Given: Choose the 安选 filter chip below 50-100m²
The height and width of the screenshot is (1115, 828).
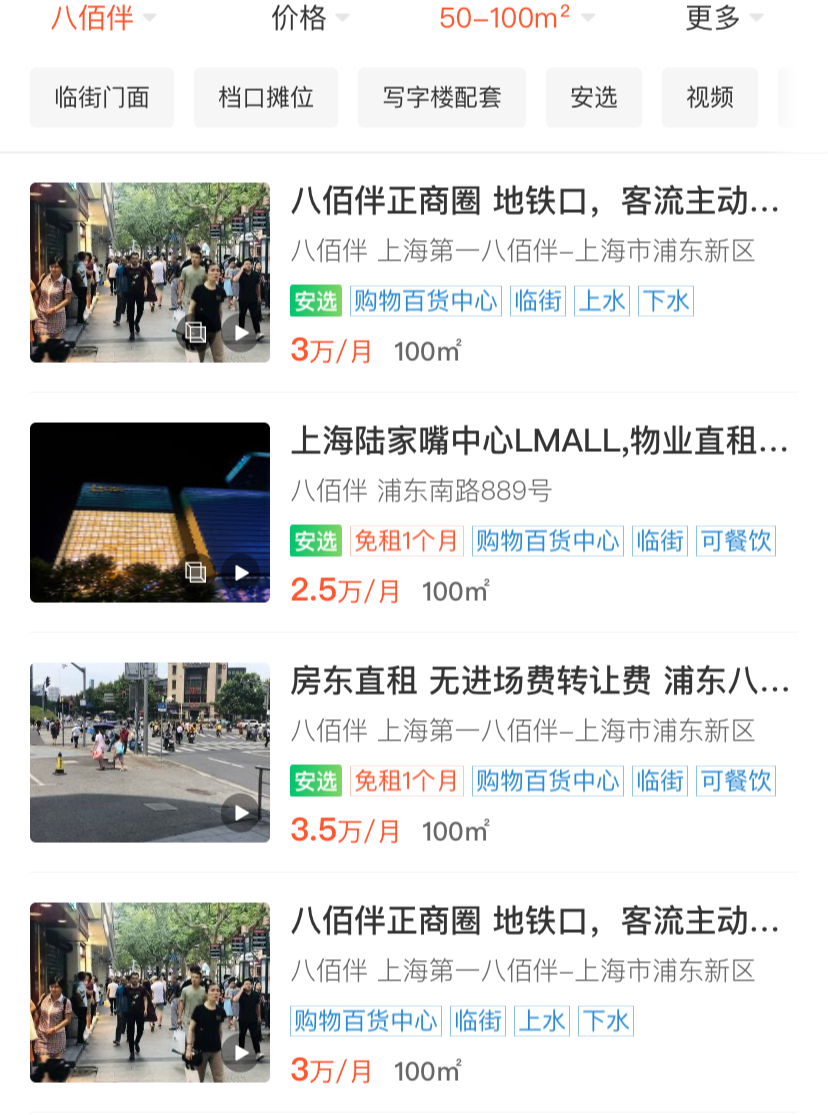Looking at the screenshot, I should click(594, 98).
